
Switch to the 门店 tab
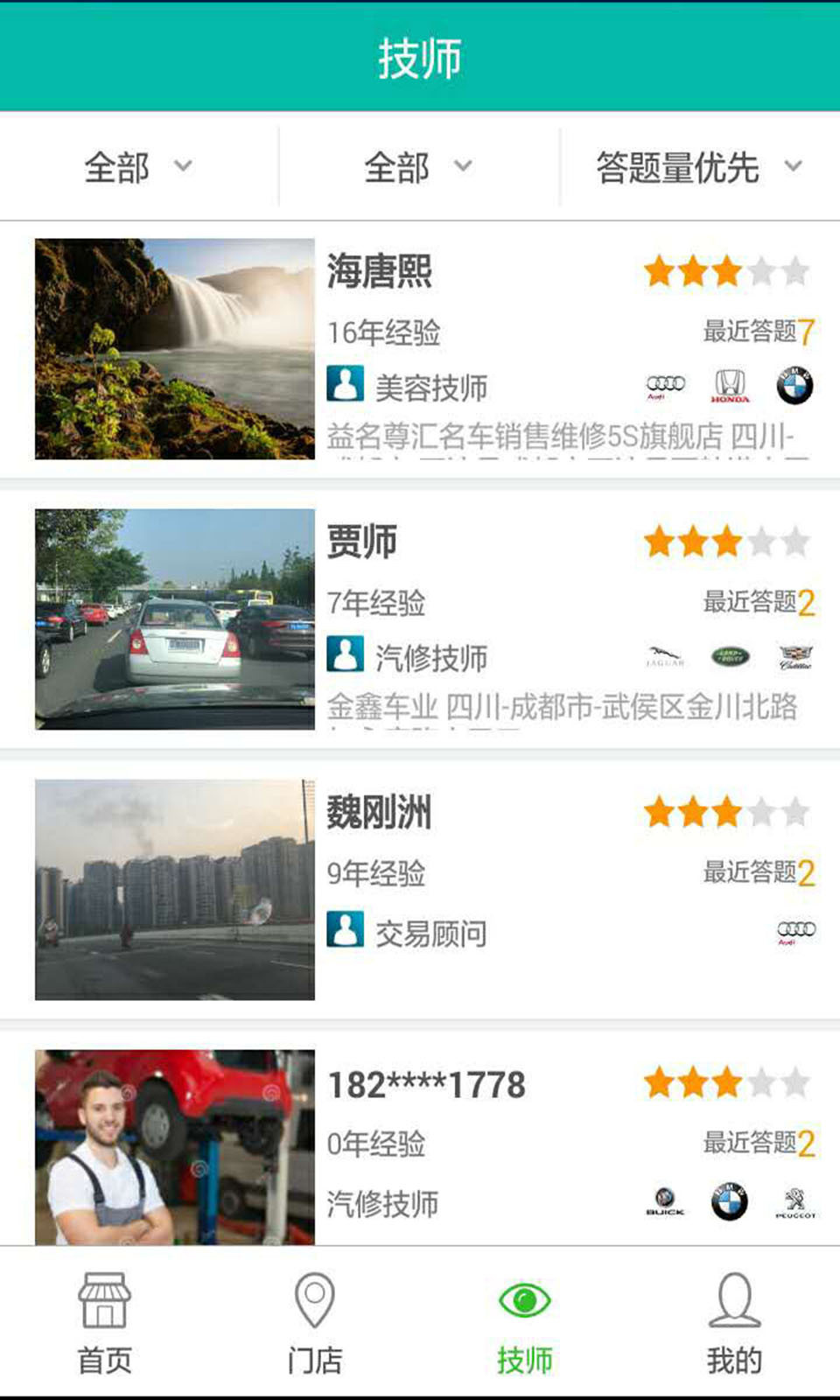click(x=315, y=1323)
